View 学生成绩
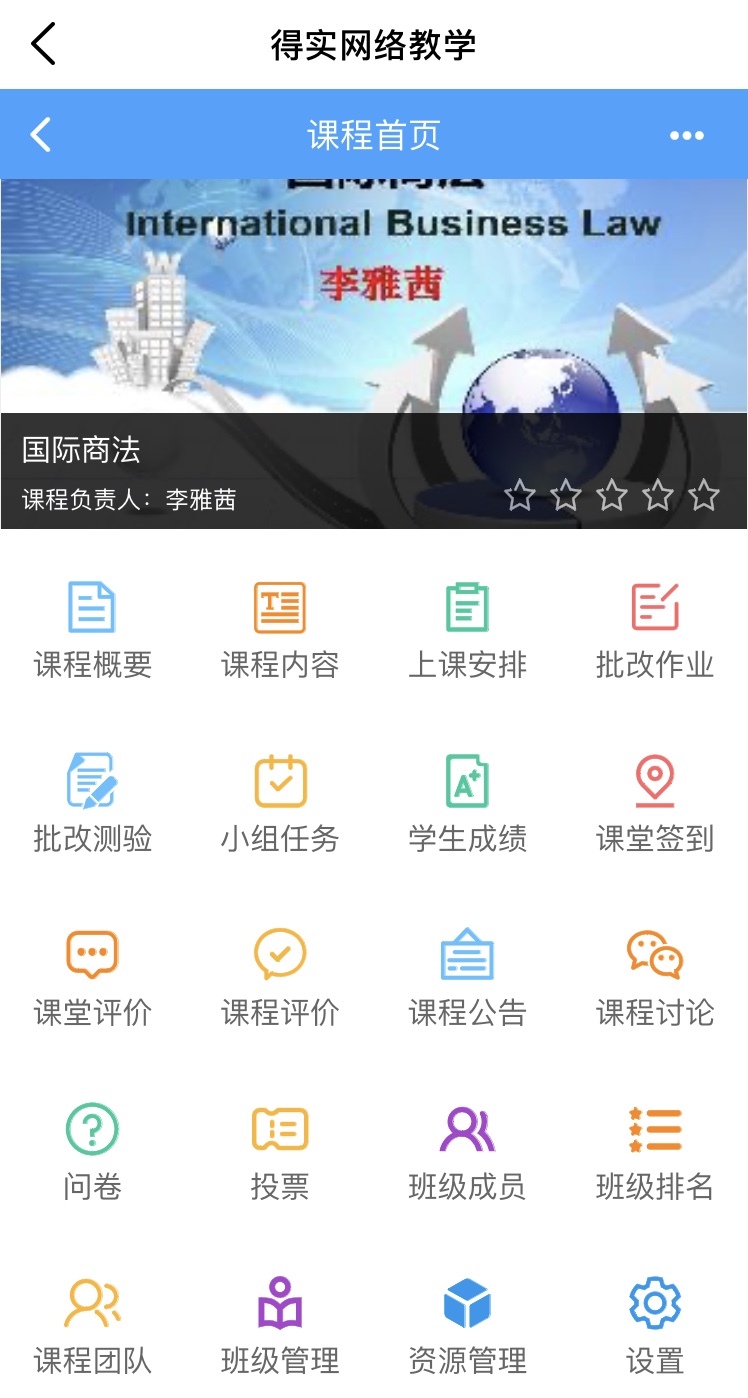The width and height of the screenshot is (748, 1398). pyautogui.click(x=467, y=805)
